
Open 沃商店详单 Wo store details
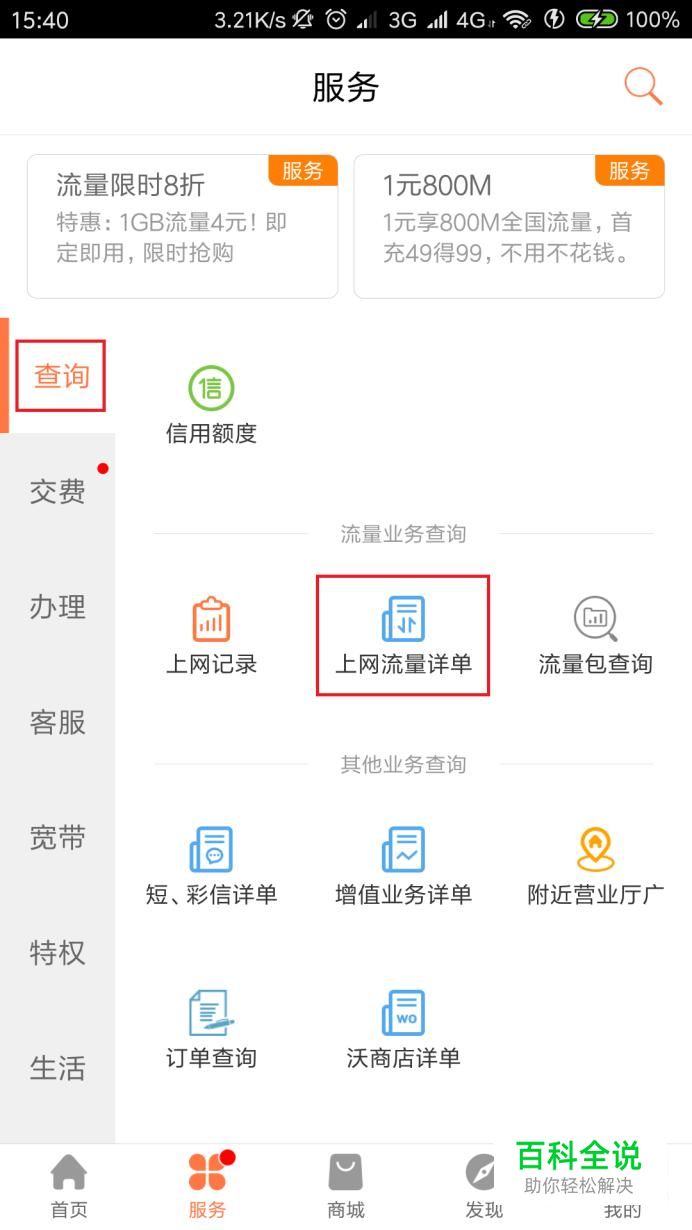(x=403, y=1028)
